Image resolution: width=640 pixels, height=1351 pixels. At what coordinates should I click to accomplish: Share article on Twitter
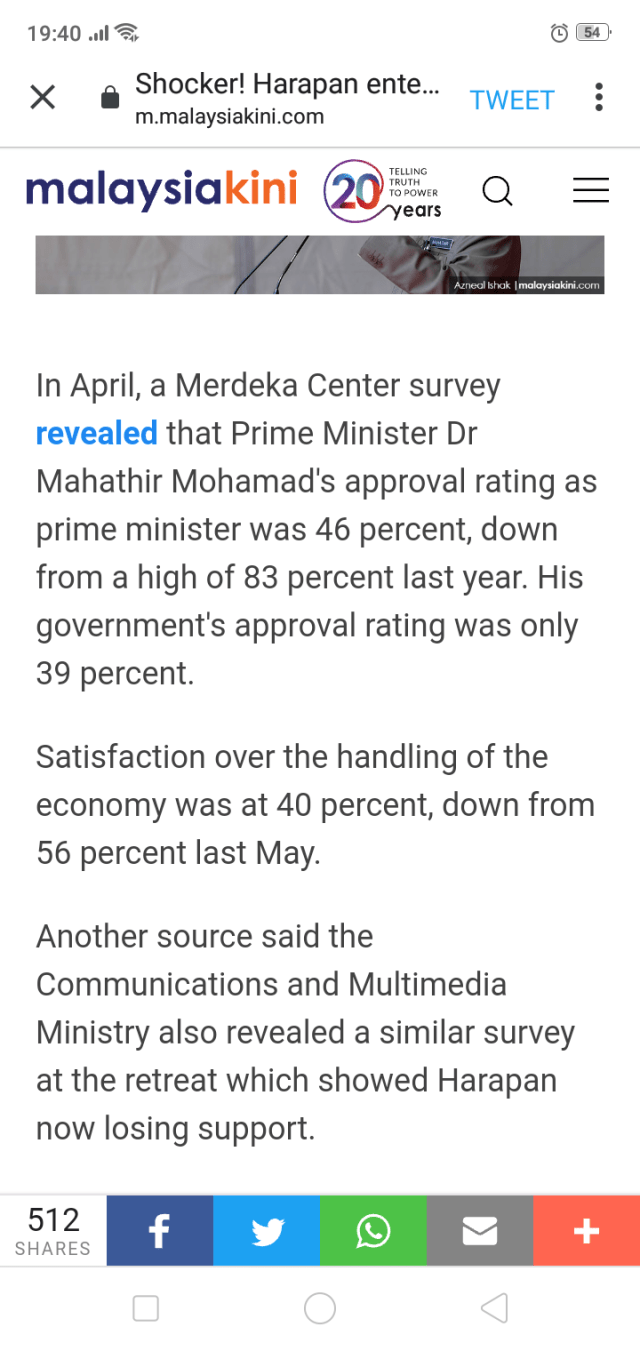pos(267,1231)
